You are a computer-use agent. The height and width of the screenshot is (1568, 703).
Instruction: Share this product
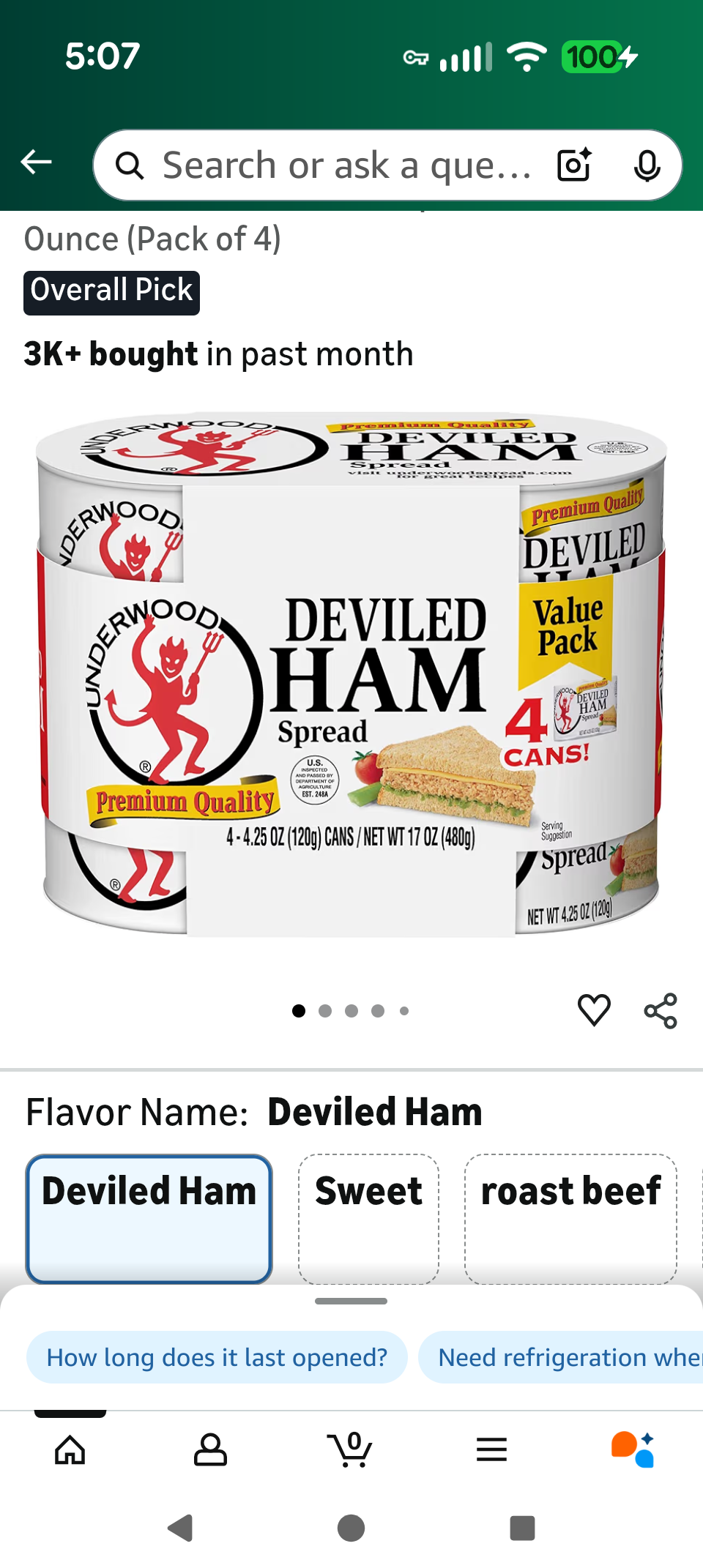tap(661, 1011)
